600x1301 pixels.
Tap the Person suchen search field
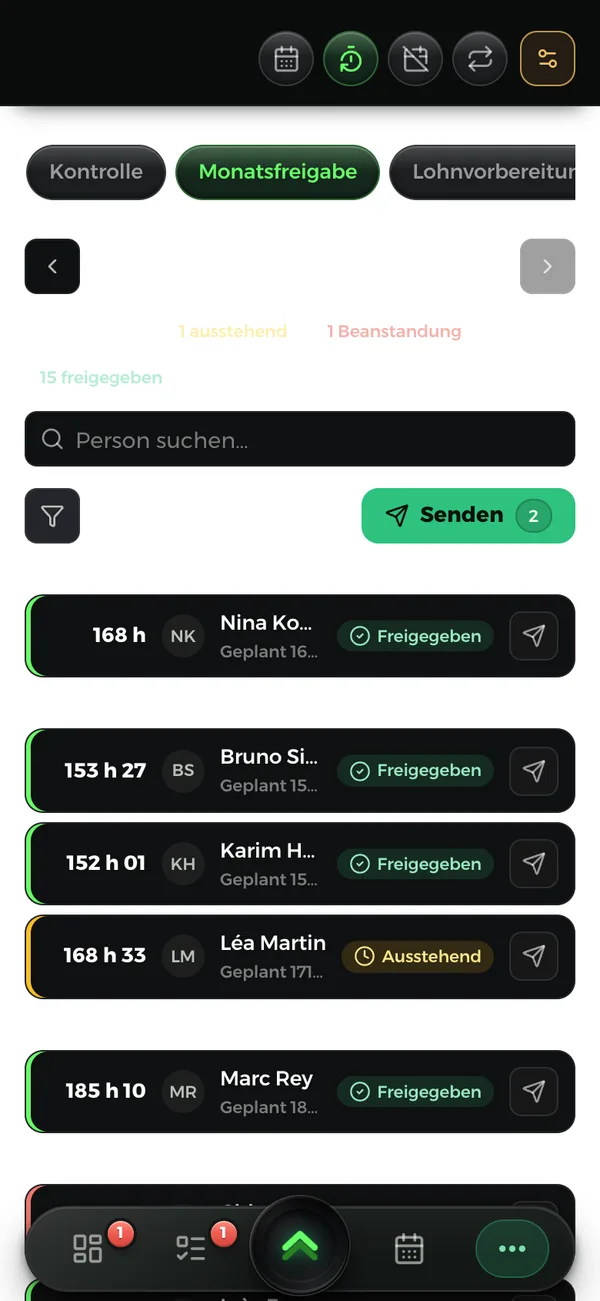tap(300, 439)
